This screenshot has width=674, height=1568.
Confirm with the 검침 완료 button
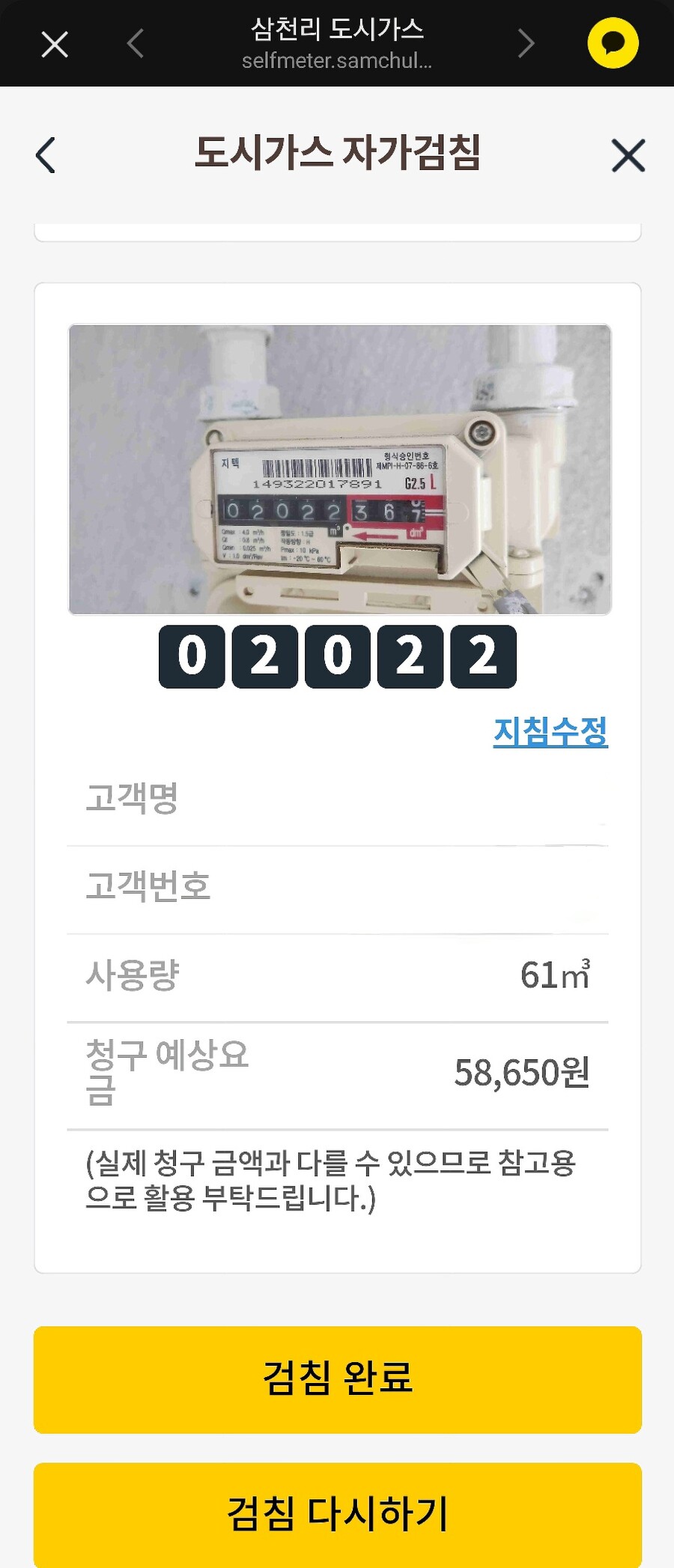click(x=337, y=1379)
